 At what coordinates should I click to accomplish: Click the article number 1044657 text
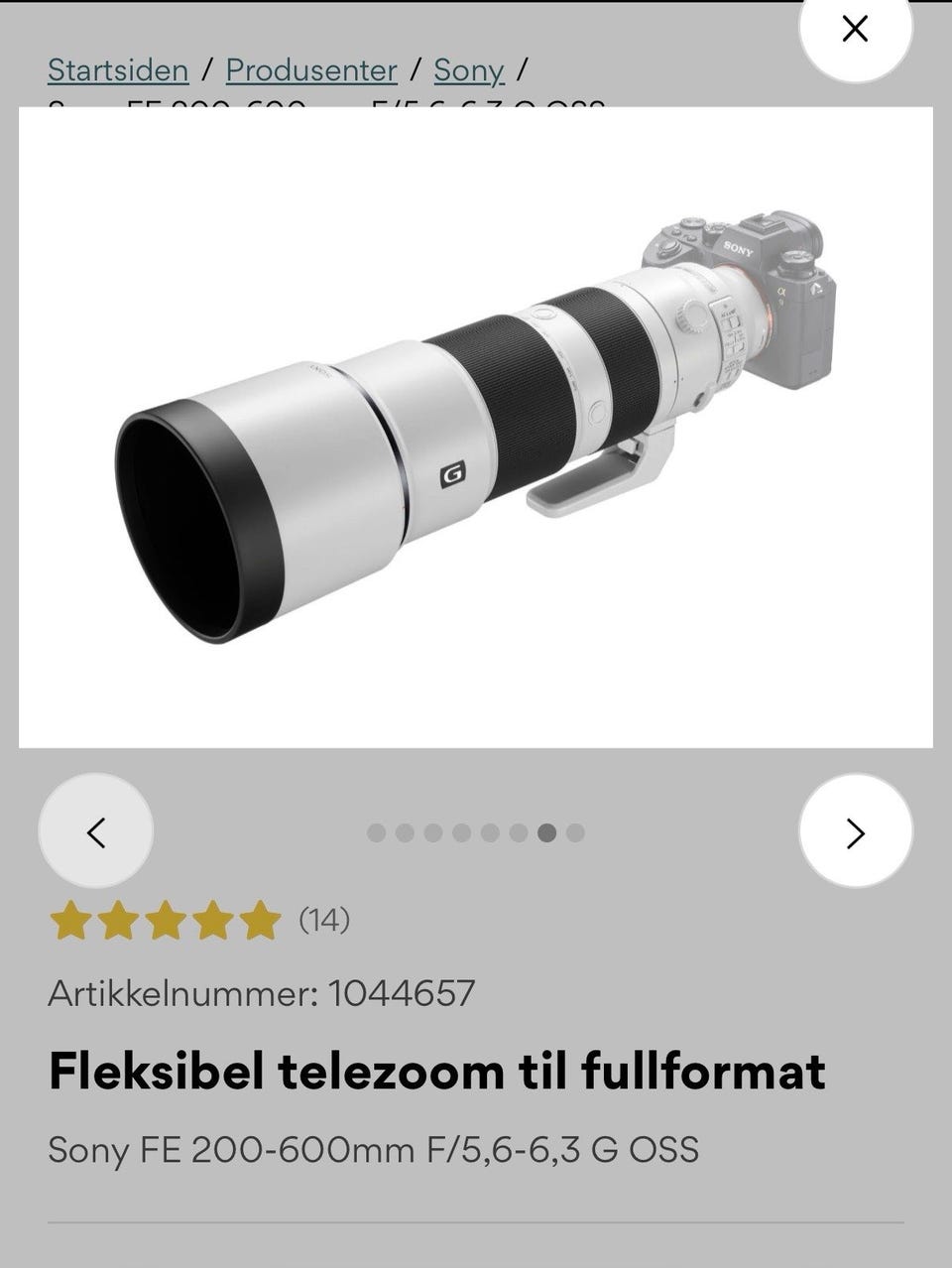263,990
